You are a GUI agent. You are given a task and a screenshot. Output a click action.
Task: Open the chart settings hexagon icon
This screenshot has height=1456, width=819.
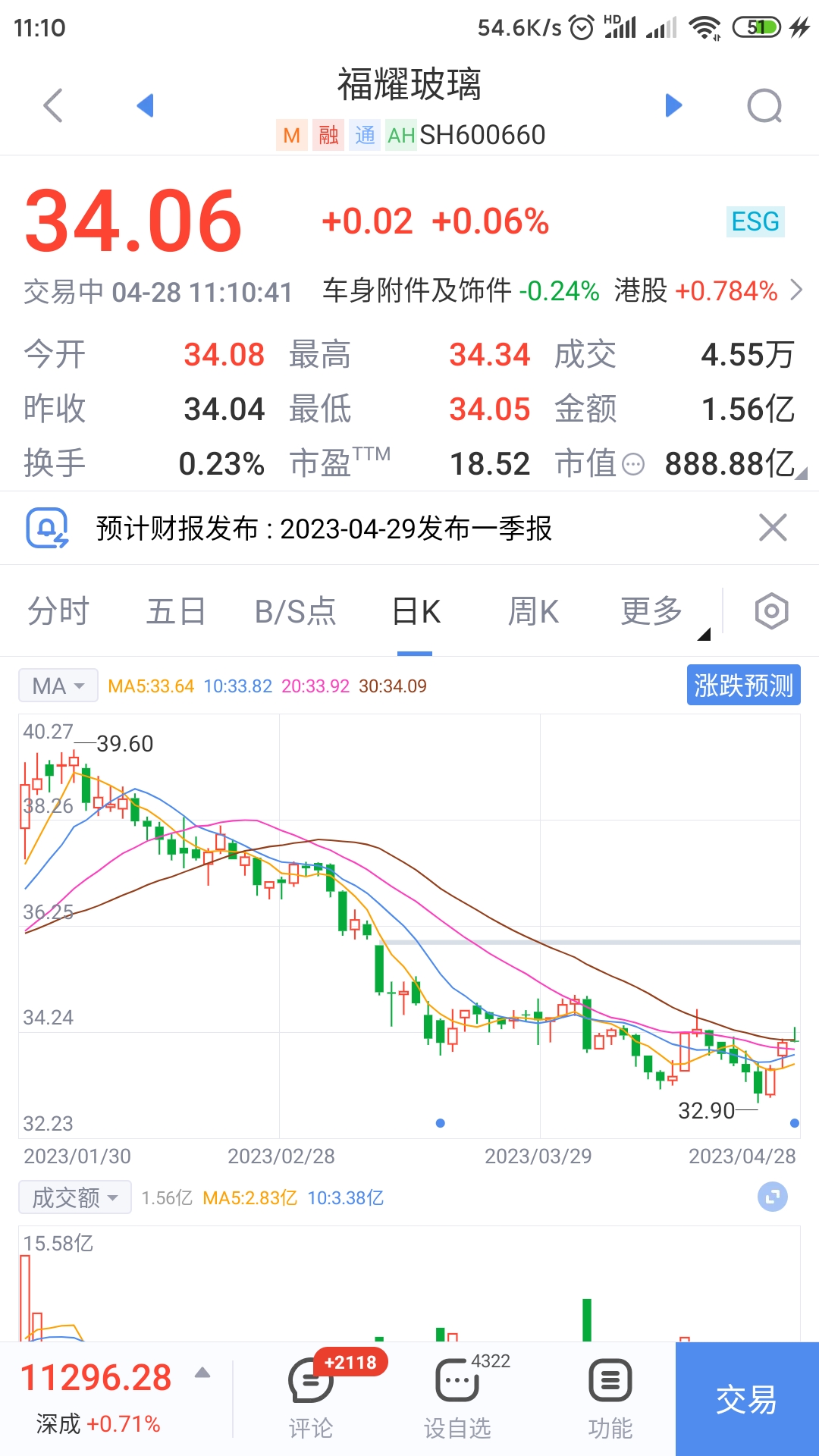(772, 610)
